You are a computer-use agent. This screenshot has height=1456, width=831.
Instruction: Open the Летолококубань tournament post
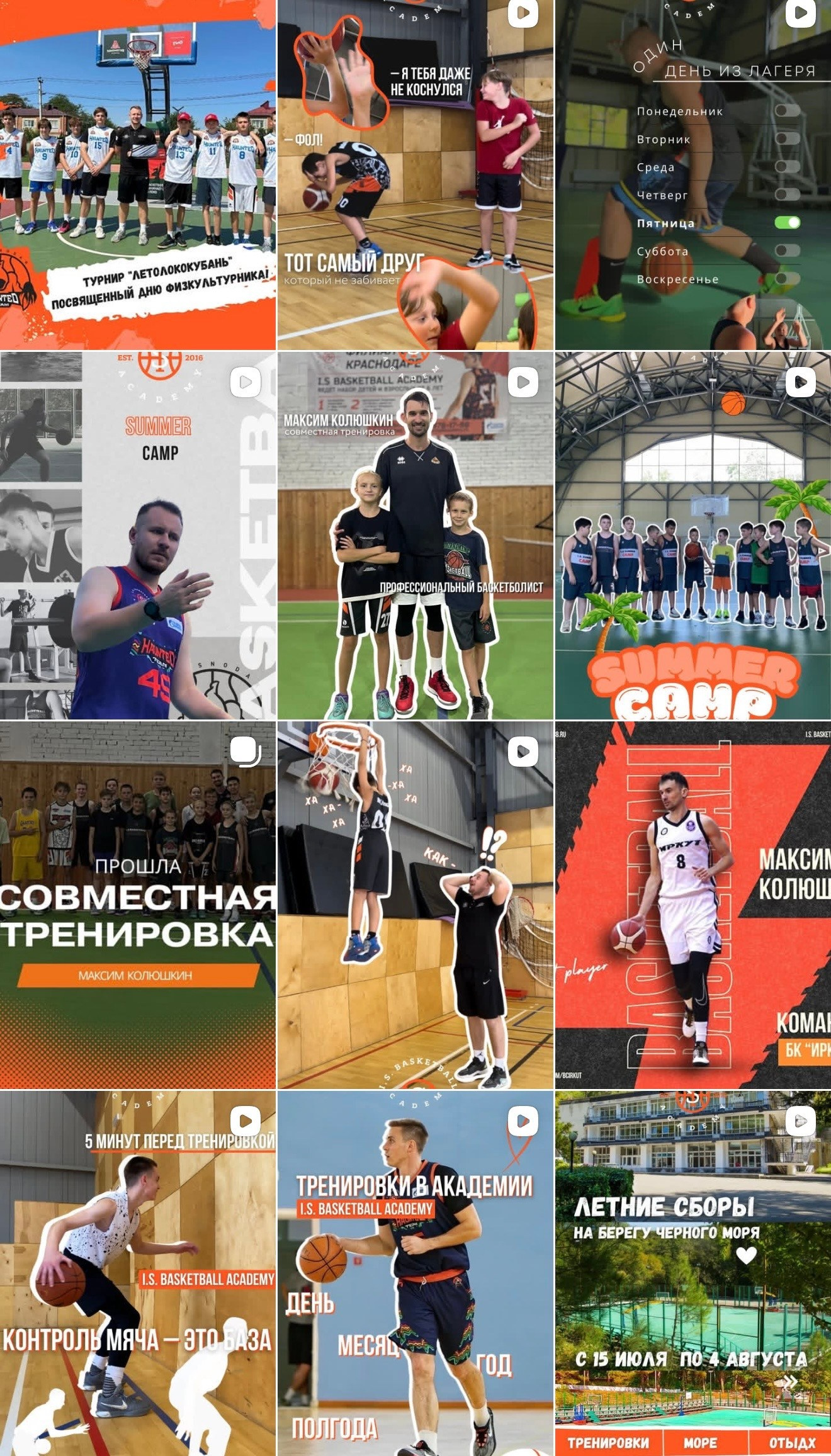tap(138, 174)
